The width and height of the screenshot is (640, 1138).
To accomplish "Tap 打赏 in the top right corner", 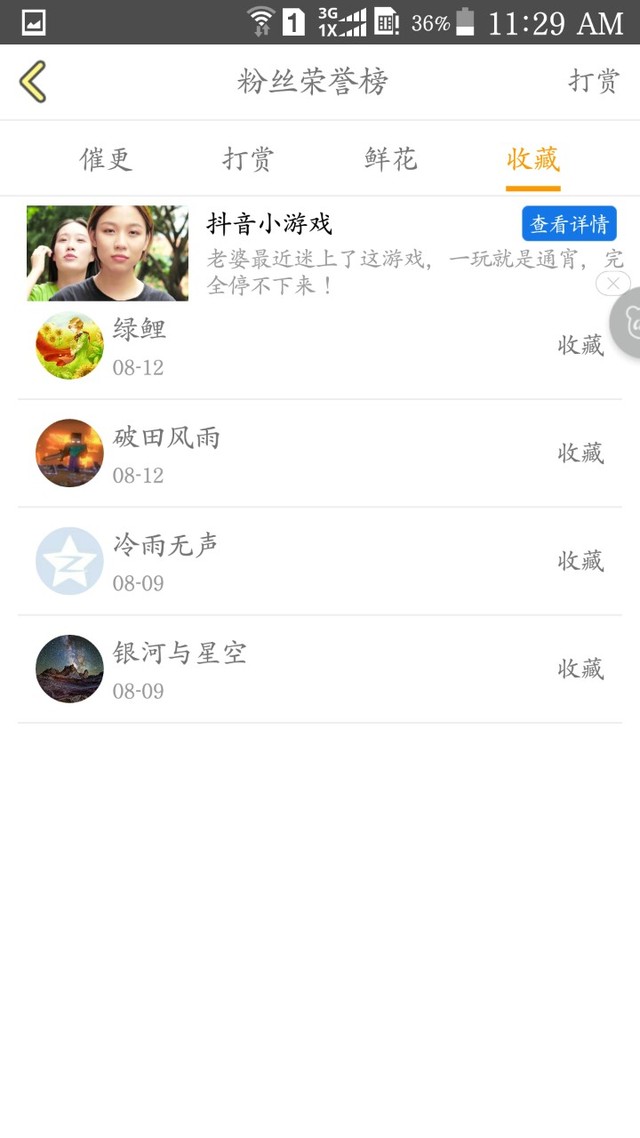I will click(594, 81).
